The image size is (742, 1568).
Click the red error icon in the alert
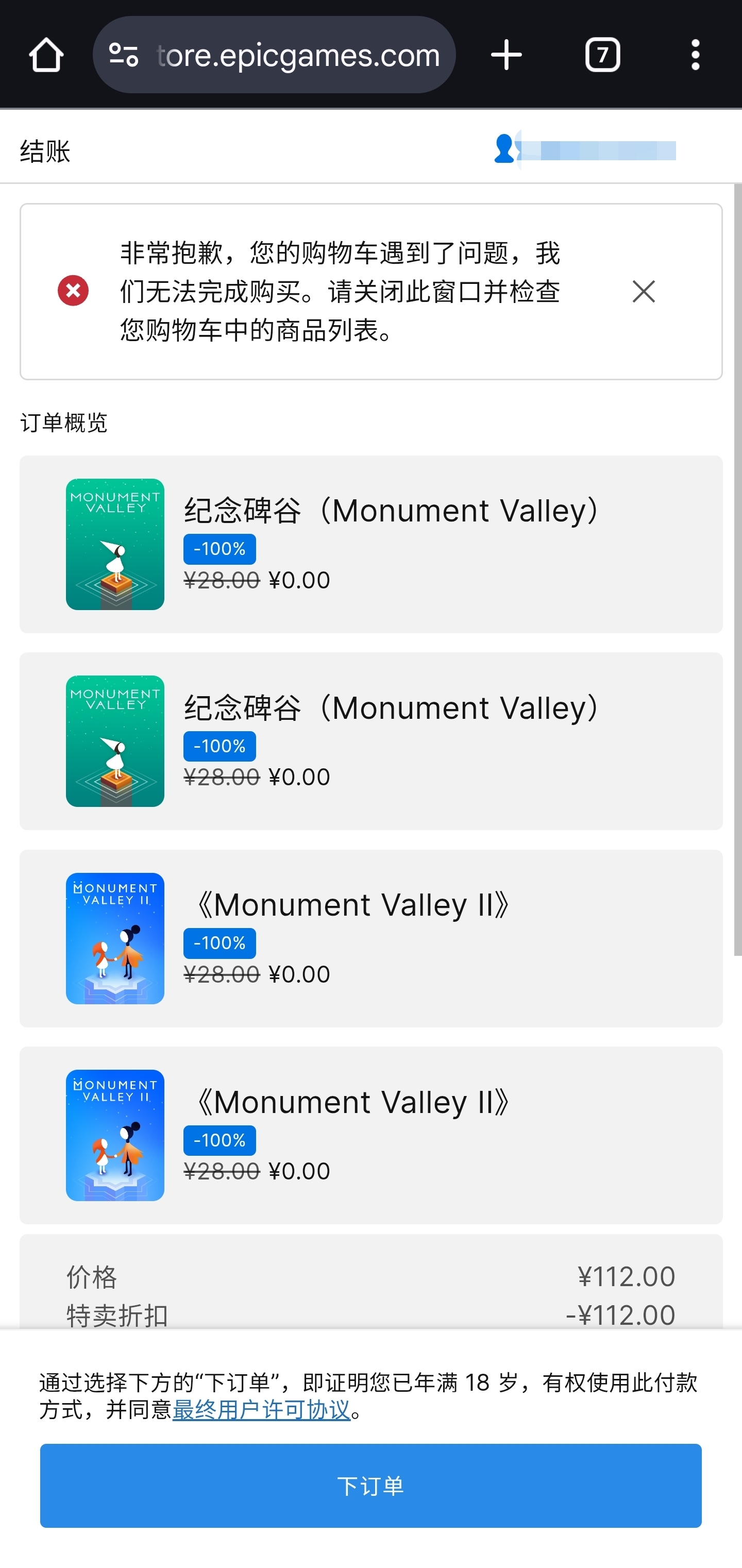[x=73, y=292]
